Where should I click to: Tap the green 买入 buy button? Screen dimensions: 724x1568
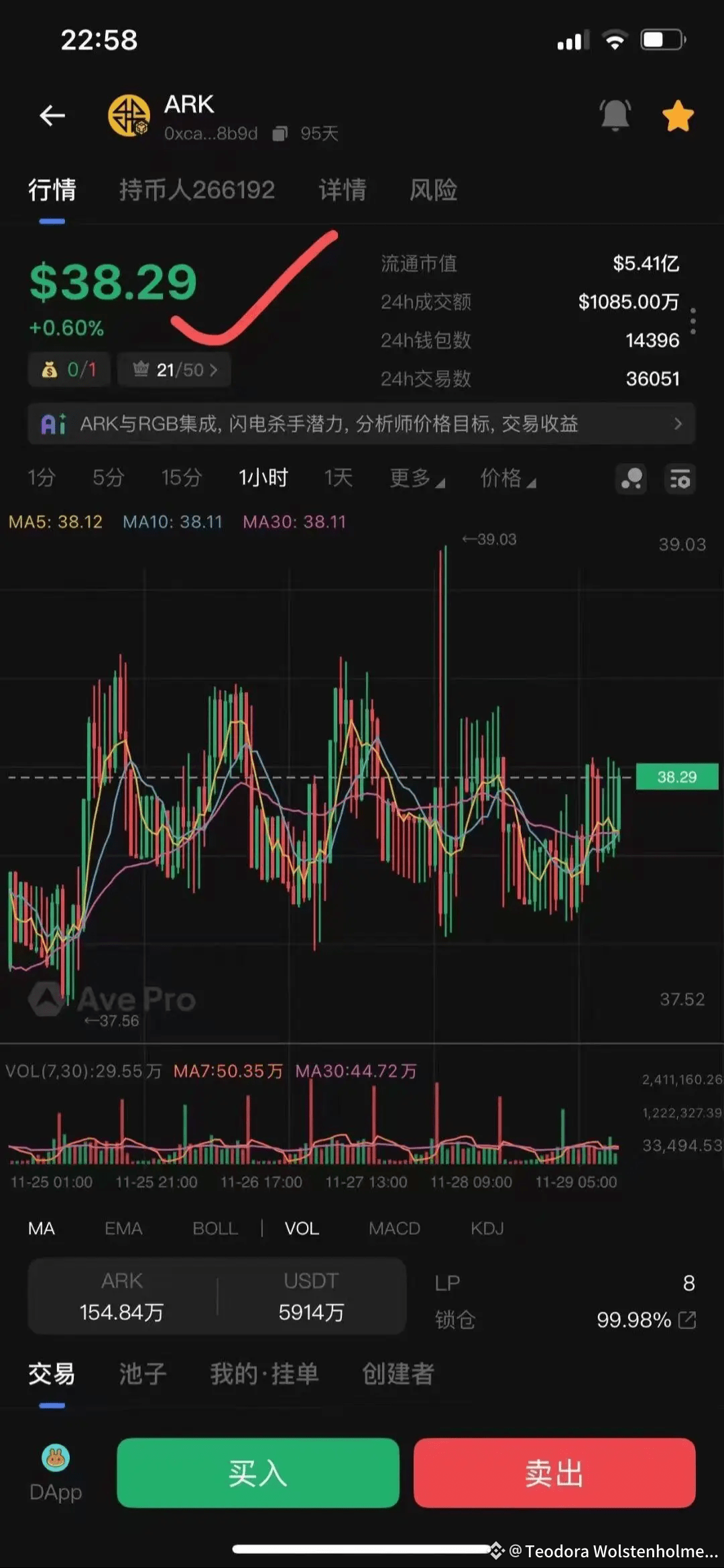(x=258, y=1473)
